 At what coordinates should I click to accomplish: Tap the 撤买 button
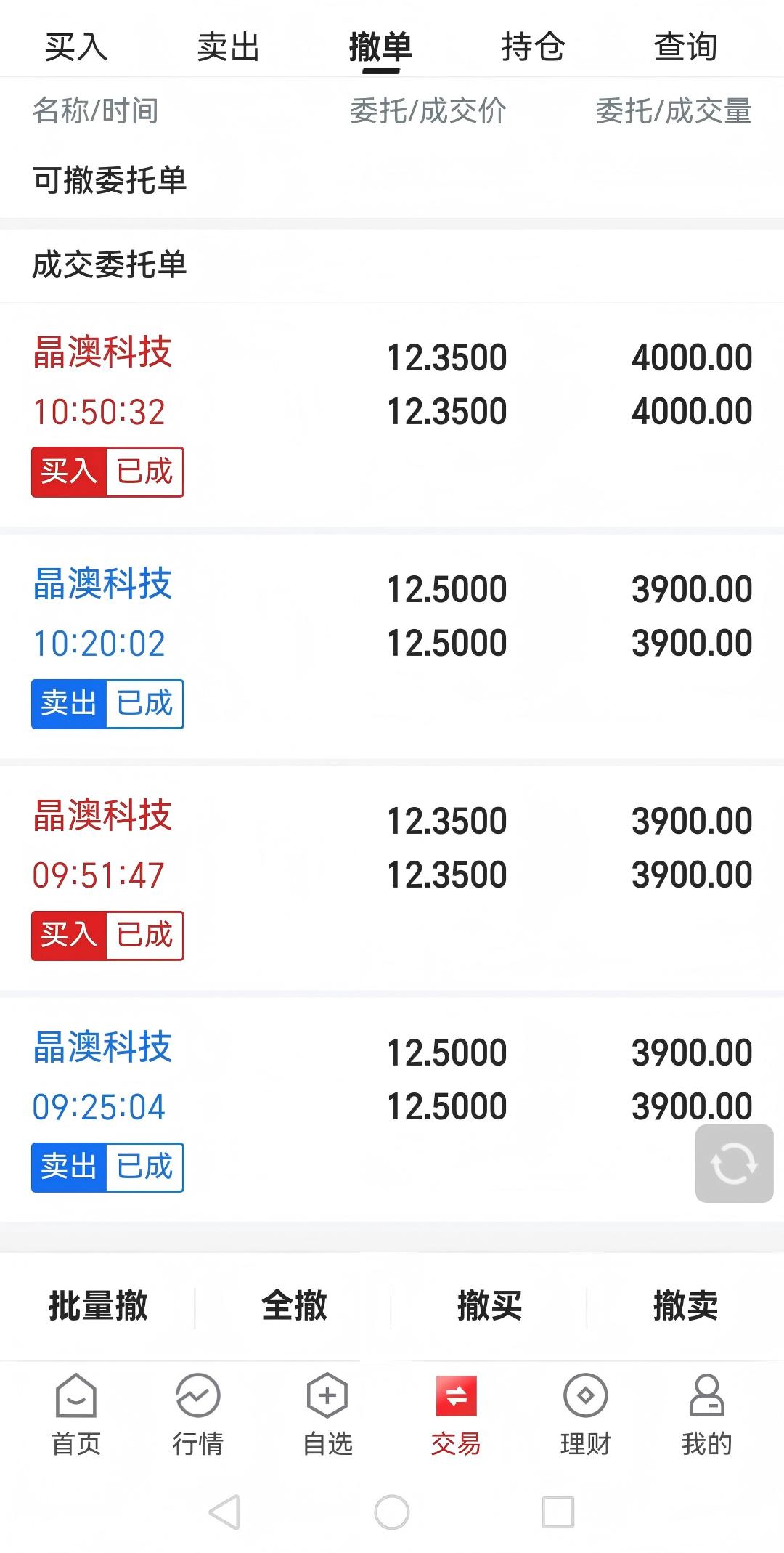pyautogui.click(x=490, y=1306)
